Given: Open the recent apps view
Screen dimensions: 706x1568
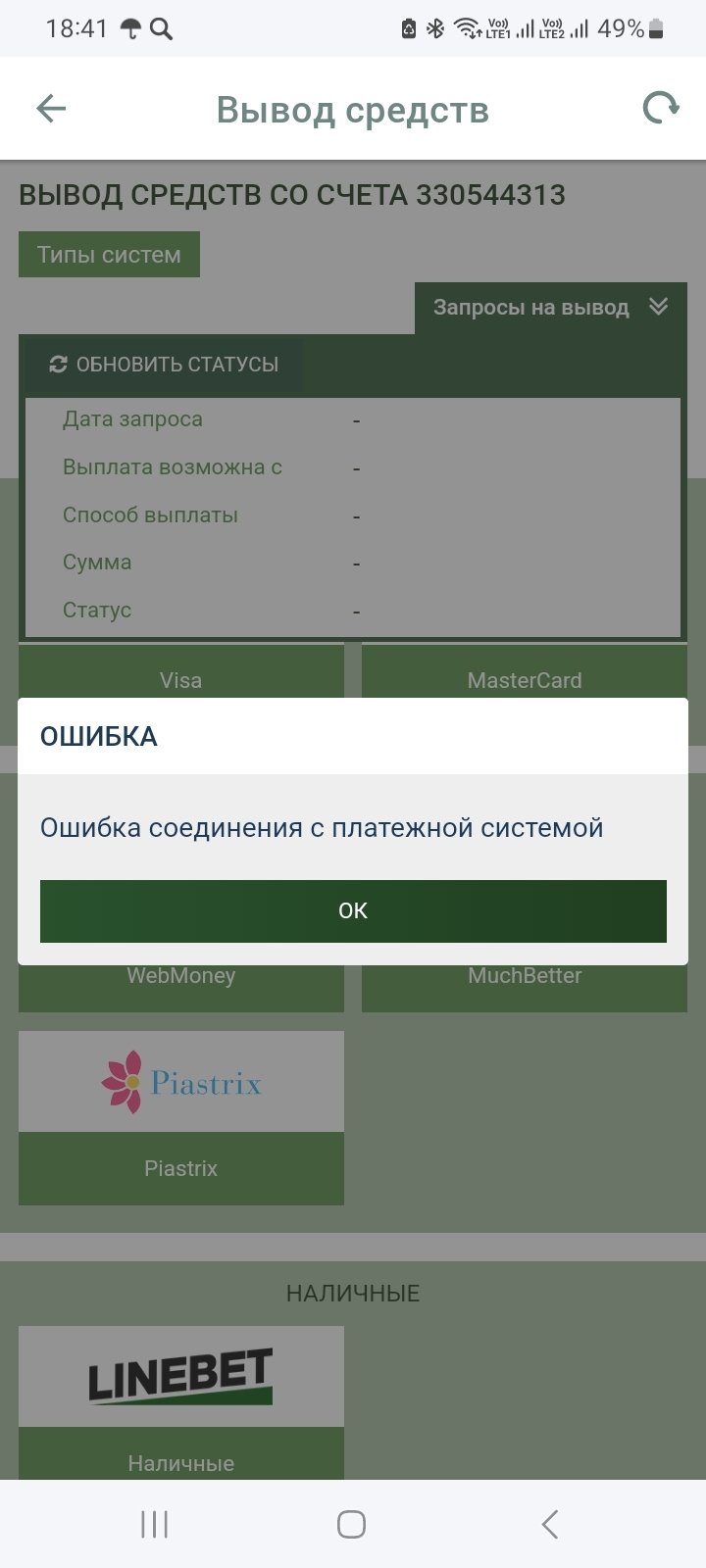Looking at the screenshot, I should (154, 1524).
